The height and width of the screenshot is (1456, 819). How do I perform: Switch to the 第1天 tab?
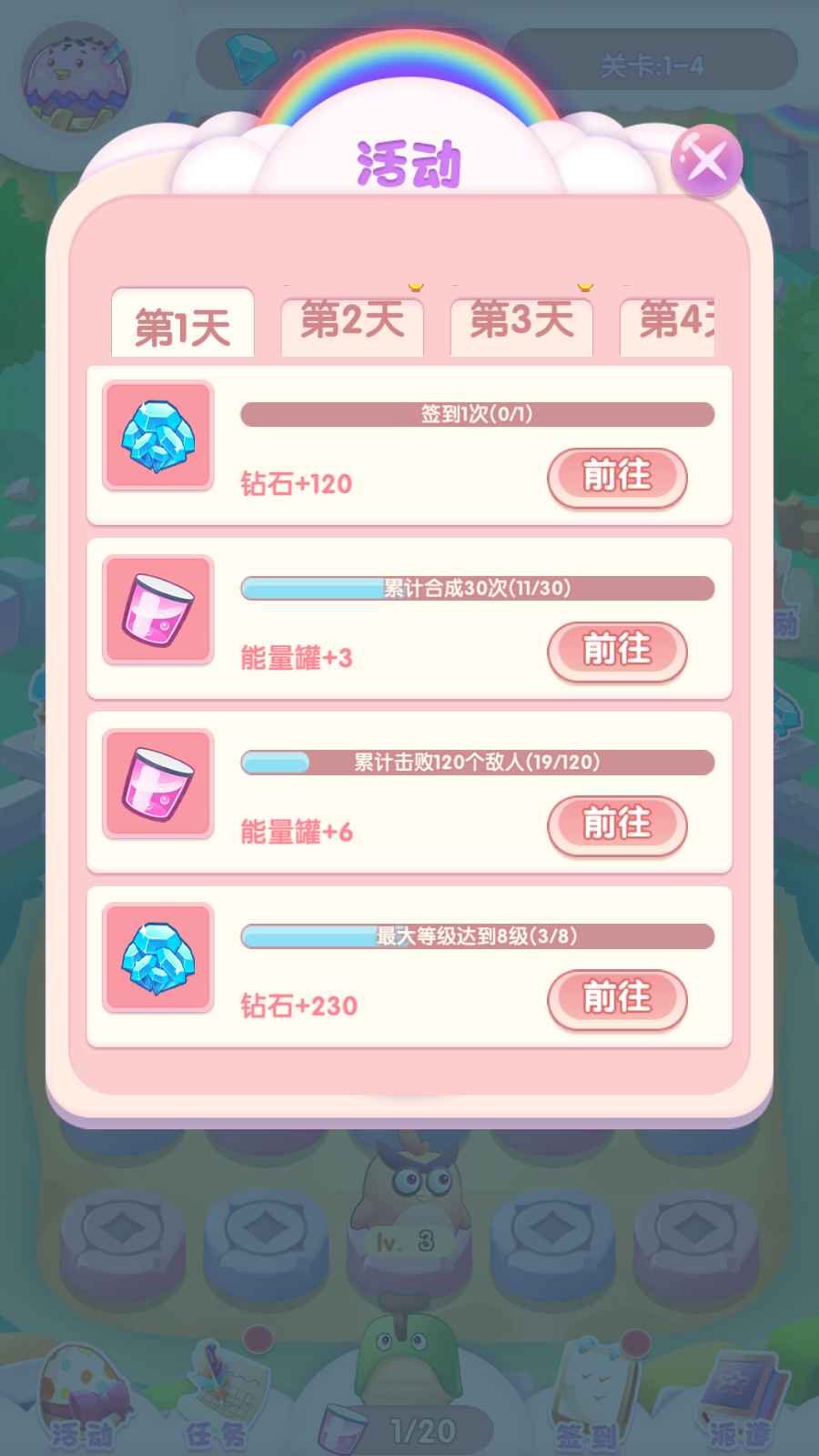pyautogui.click(x=181, y=323)
